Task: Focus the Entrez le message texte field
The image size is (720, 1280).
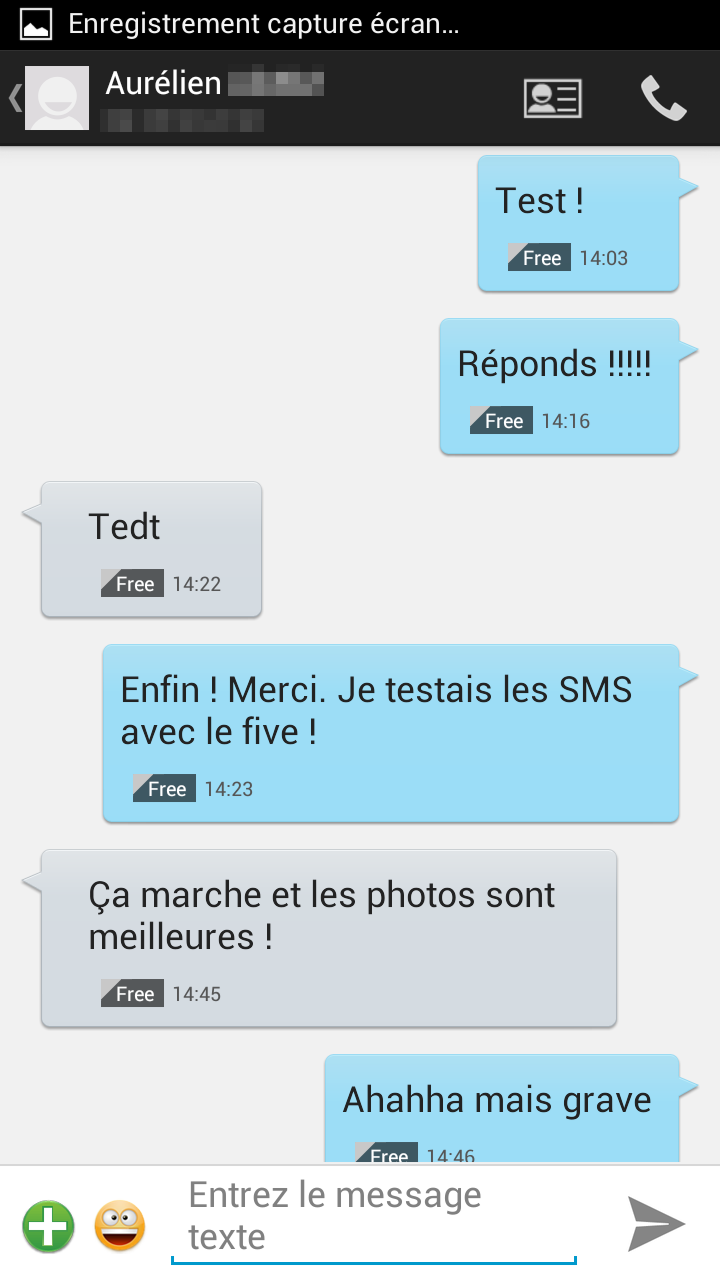Action: (x=374, y=1218)
